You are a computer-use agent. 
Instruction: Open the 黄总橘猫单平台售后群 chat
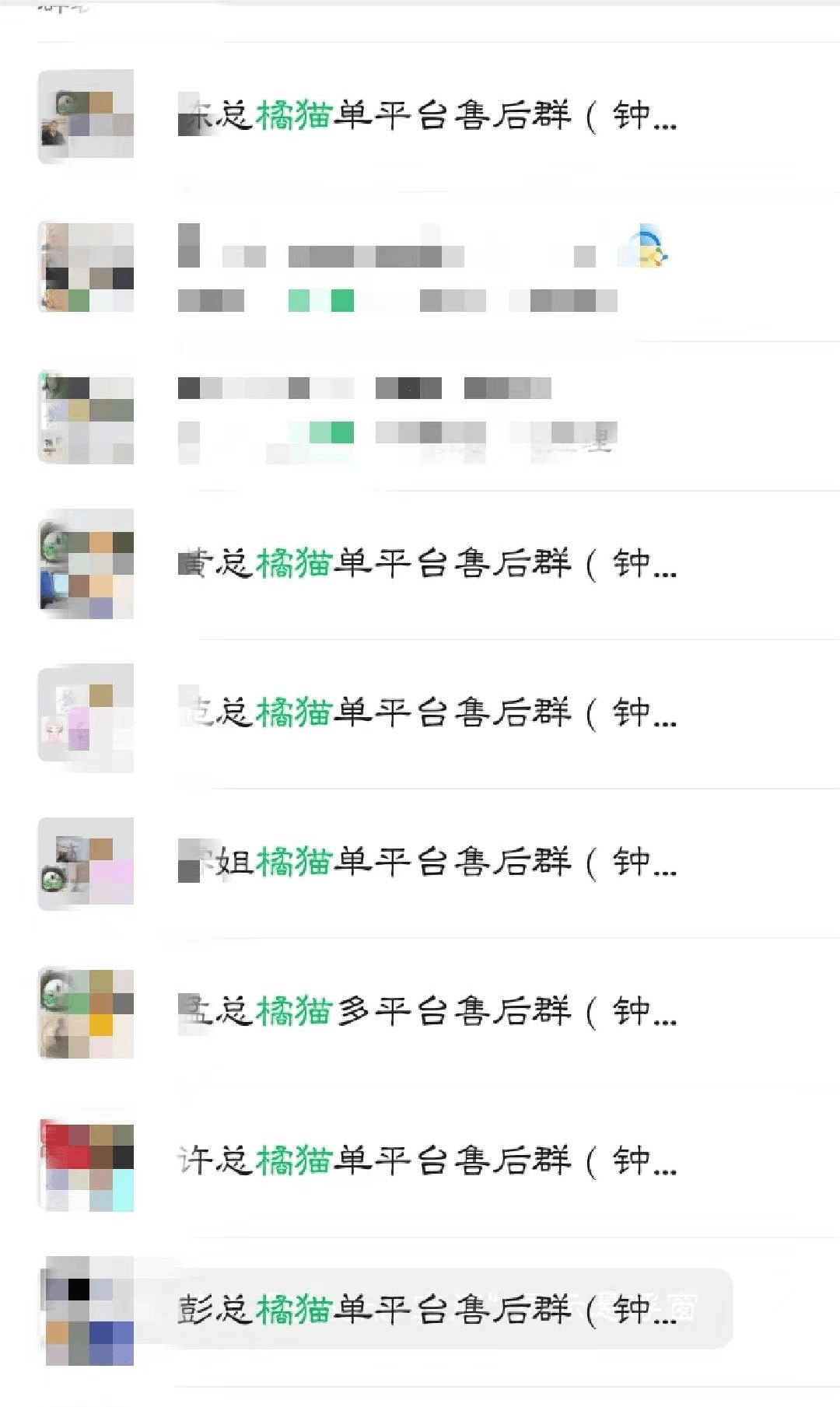428,563
